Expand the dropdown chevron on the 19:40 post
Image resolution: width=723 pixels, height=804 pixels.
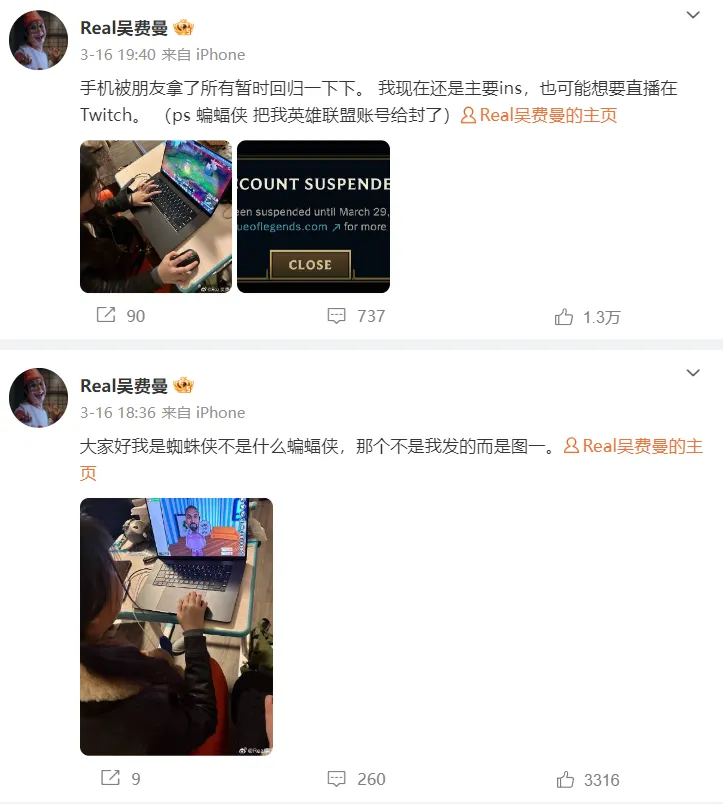coord(692,15)
